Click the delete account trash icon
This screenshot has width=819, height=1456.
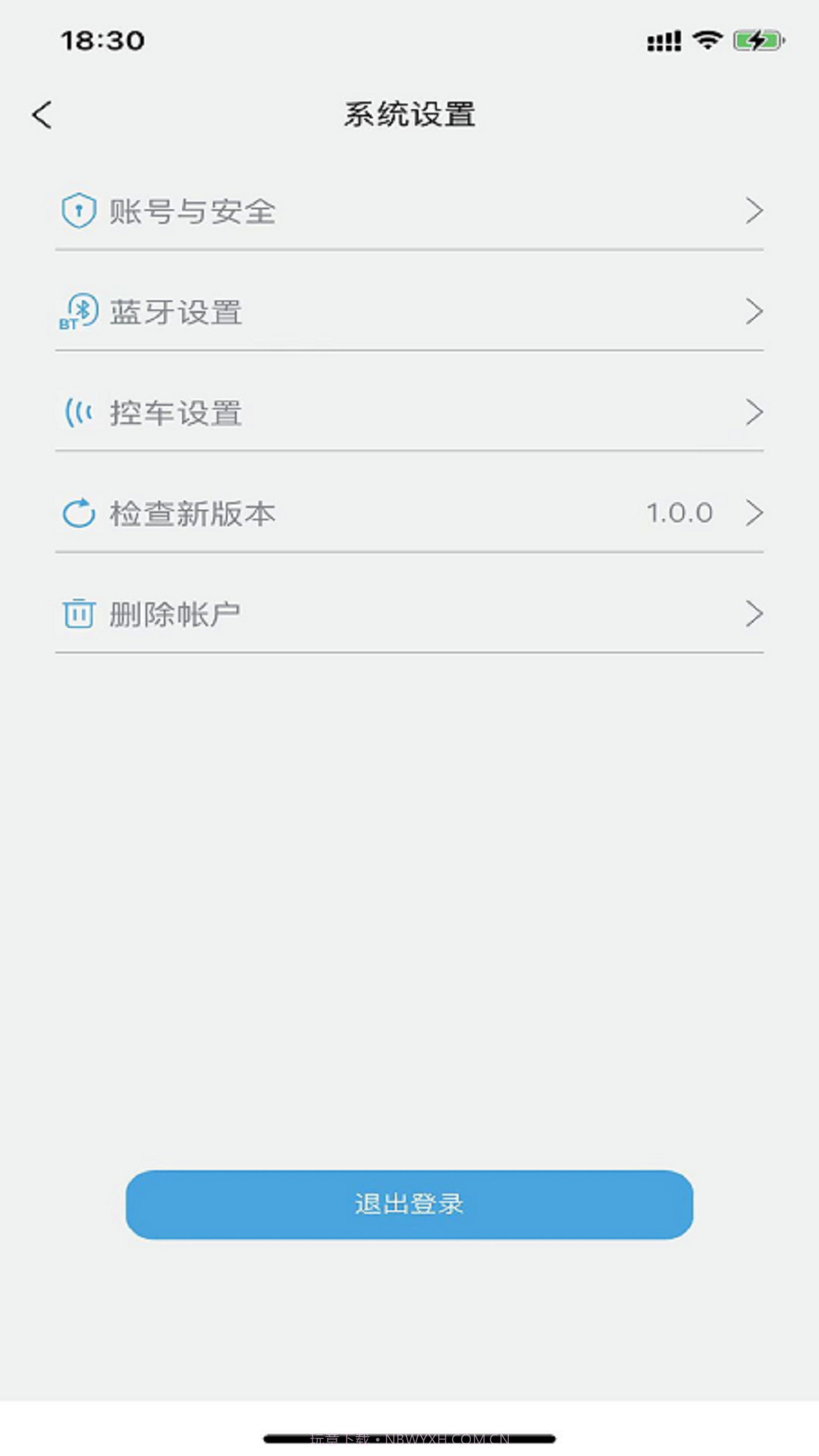(79, 613)
